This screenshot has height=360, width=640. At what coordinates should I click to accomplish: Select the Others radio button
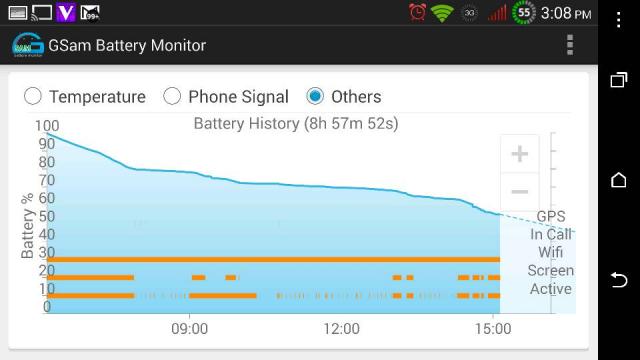pyautogui.click(x=315, y=97)
